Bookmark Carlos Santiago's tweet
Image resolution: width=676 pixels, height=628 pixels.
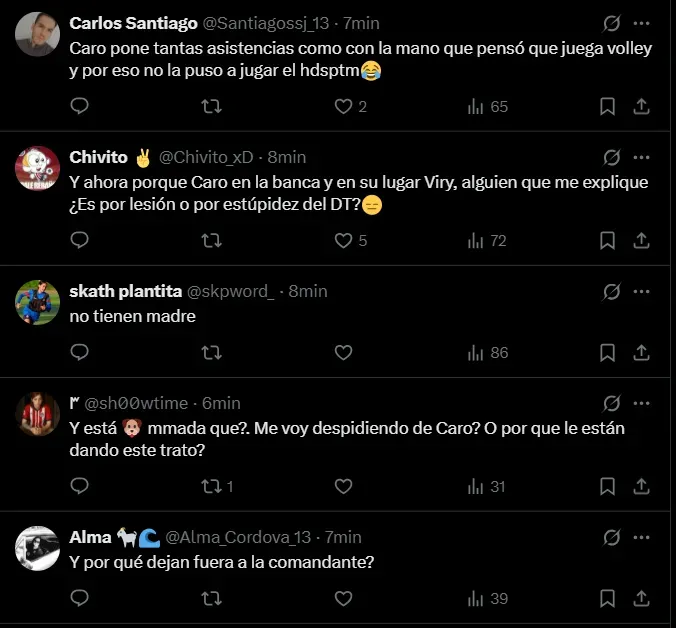[607, 106]
